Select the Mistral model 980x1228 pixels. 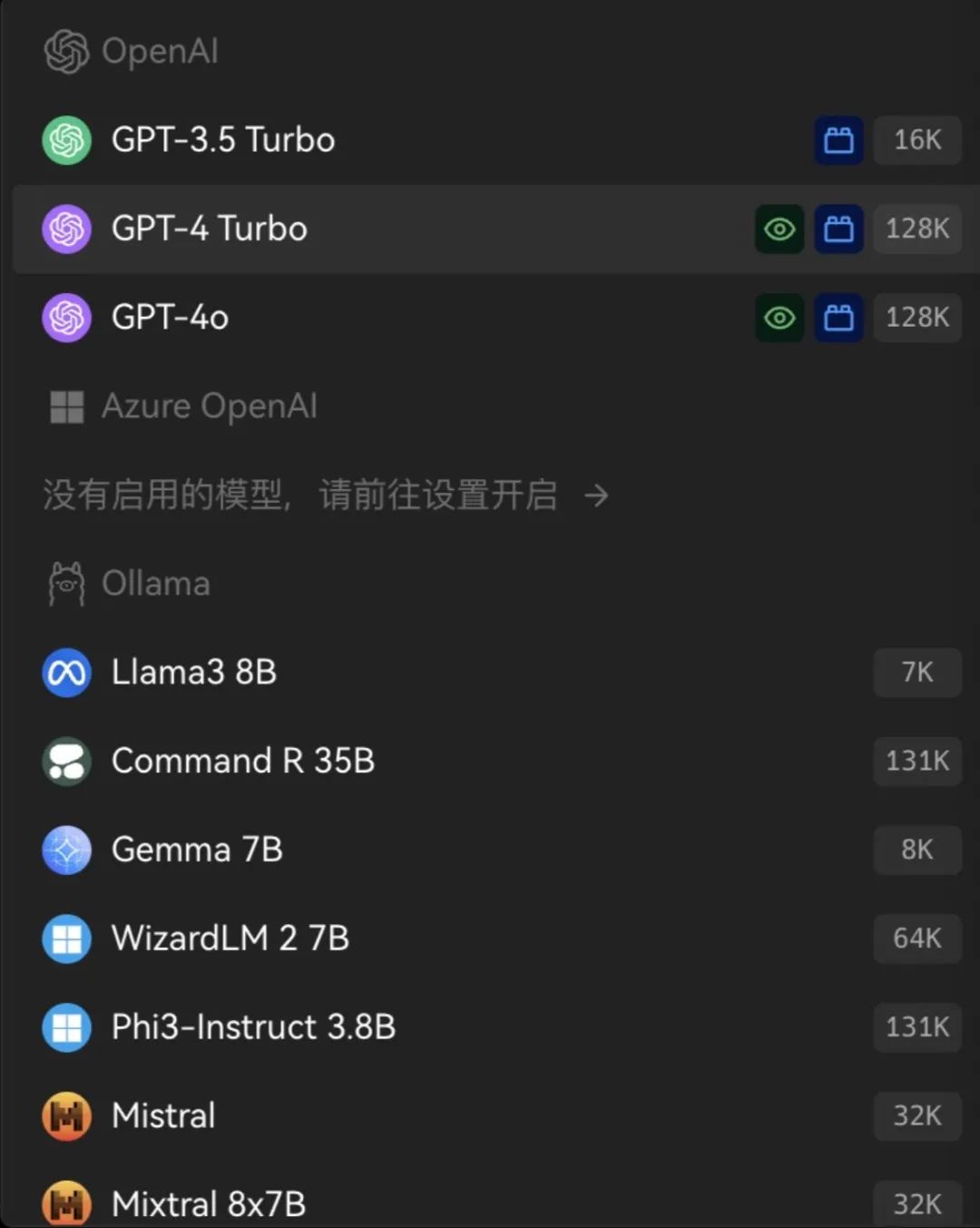point(163,1116)
